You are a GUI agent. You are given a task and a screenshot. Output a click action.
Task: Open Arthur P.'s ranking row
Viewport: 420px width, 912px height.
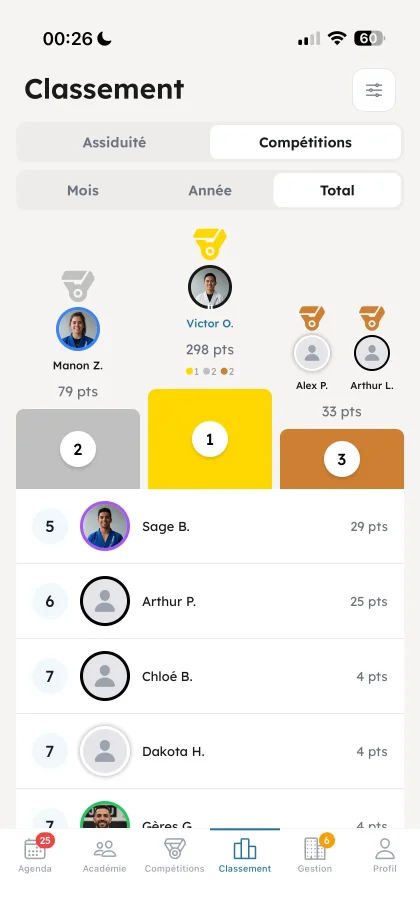(210, 601)
